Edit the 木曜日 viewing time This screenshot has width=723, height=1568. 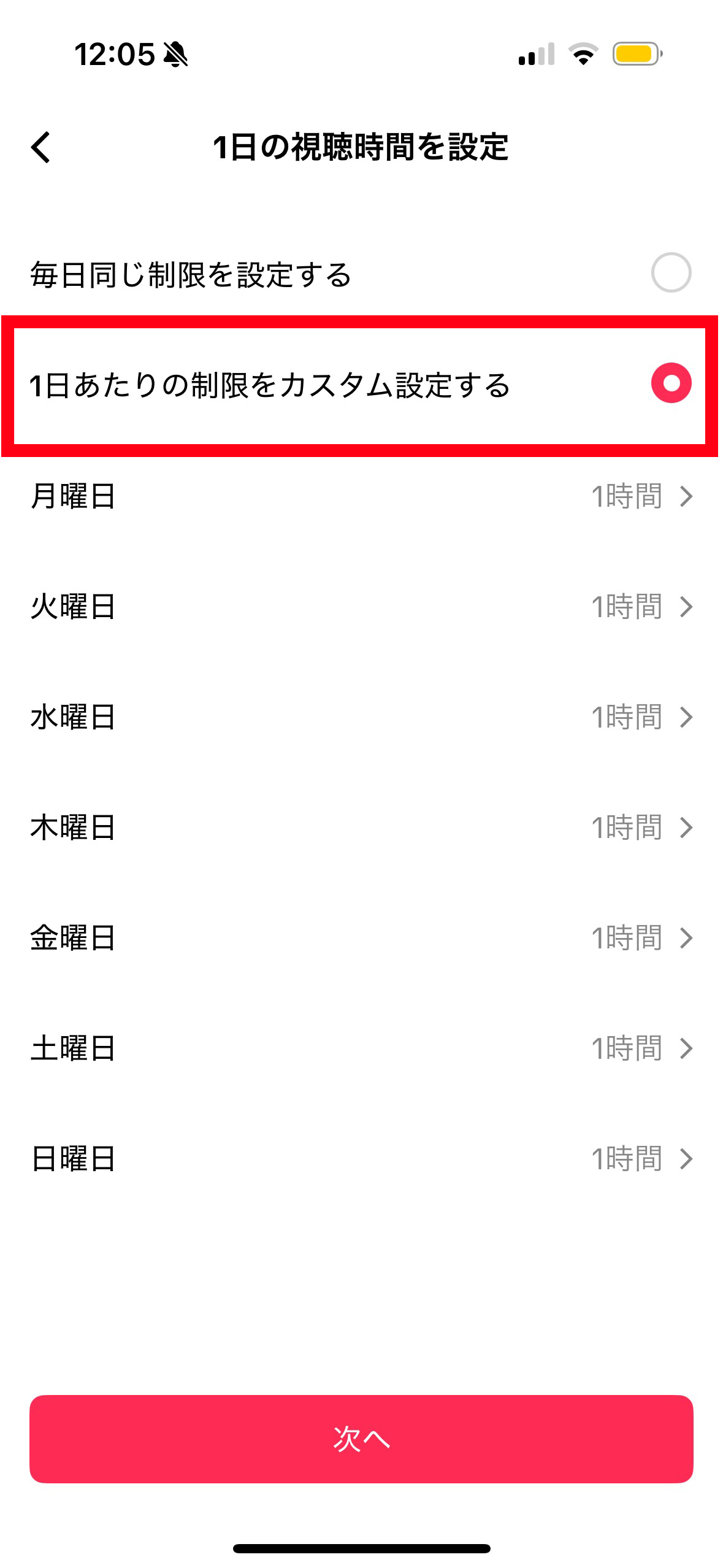tap(361, 828)
